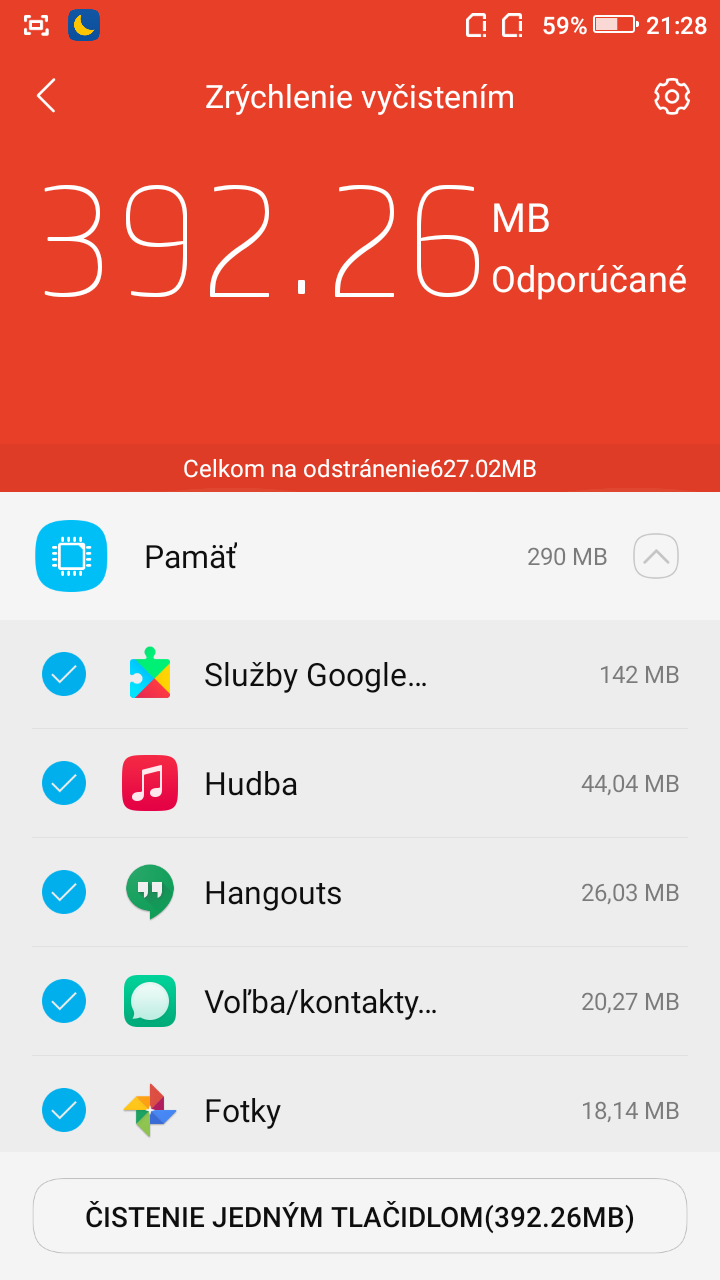Uncheck the Voľba/kontakty checkbox
720x1280 pixels.
click(x=64, y=1001)
